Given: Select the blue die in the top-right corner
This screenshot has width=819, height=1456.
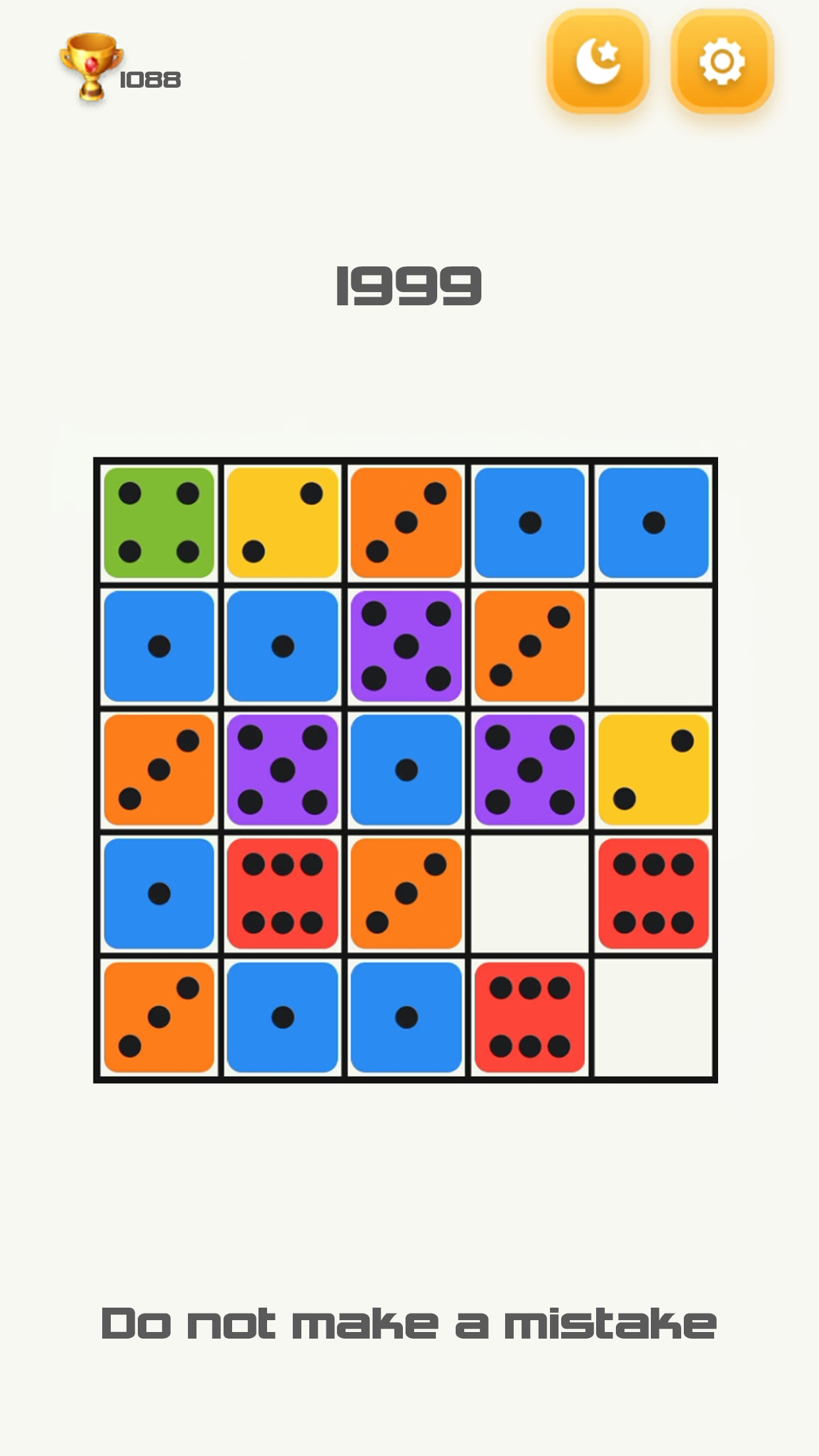Looking at the screenshot, I should [654, 521].
